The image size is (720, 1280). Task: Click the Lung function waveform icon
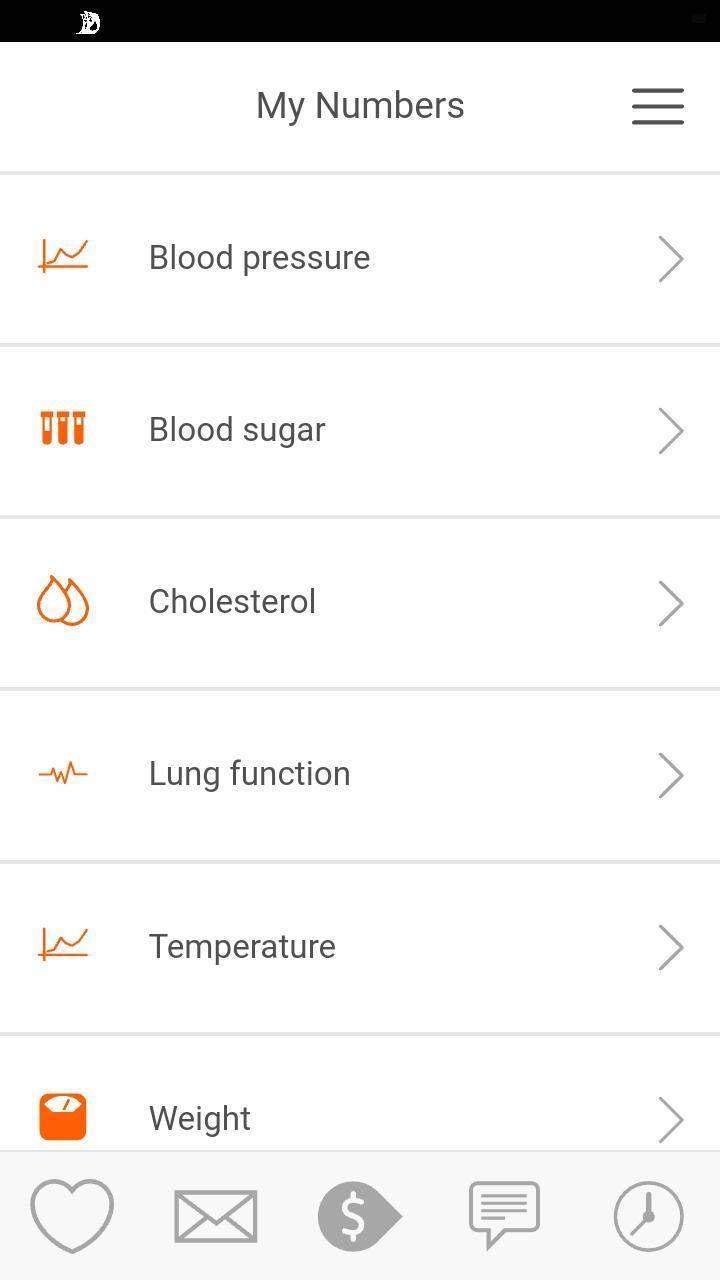pyautogui.click(x=63, y=773)
